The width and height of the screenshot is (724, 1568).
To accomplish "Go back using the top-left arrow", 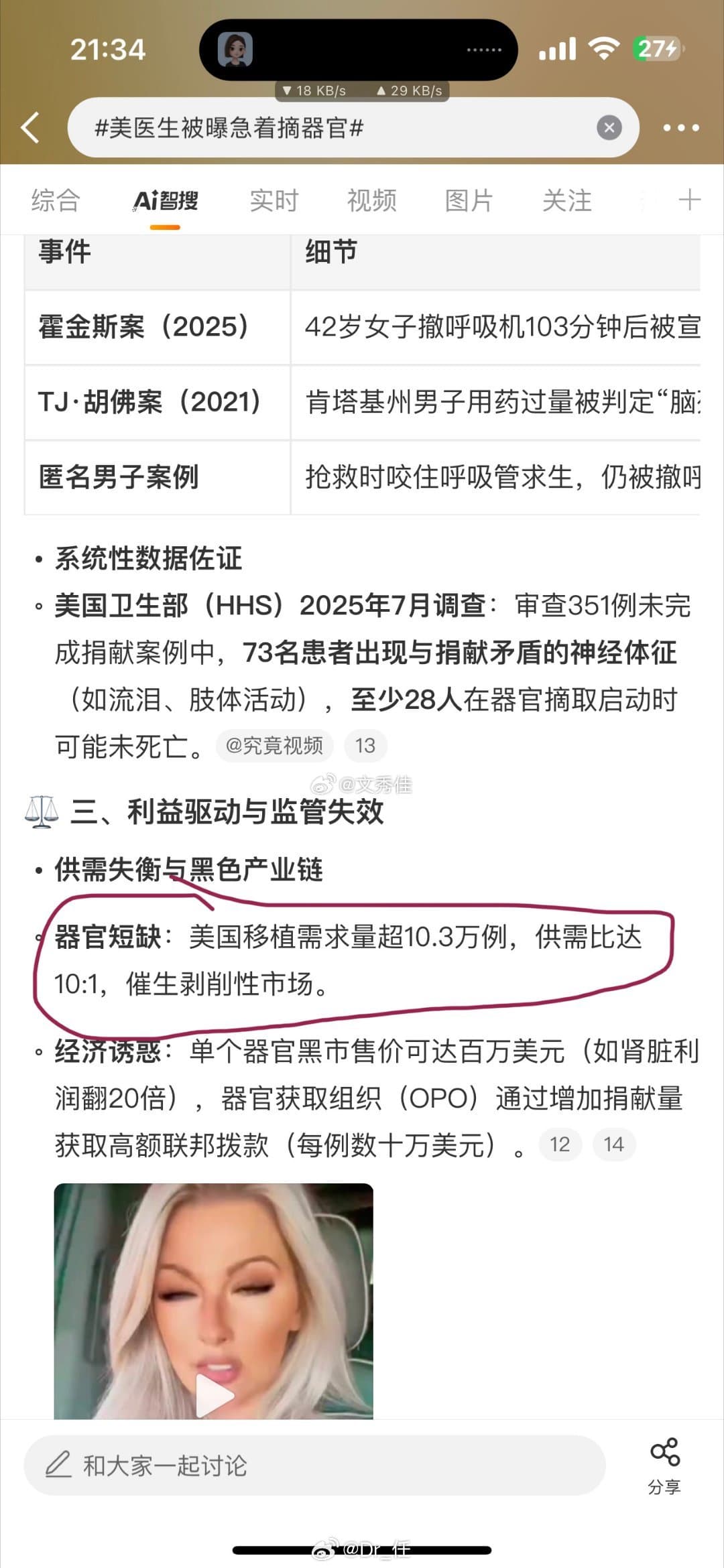I will click(30, 127).
